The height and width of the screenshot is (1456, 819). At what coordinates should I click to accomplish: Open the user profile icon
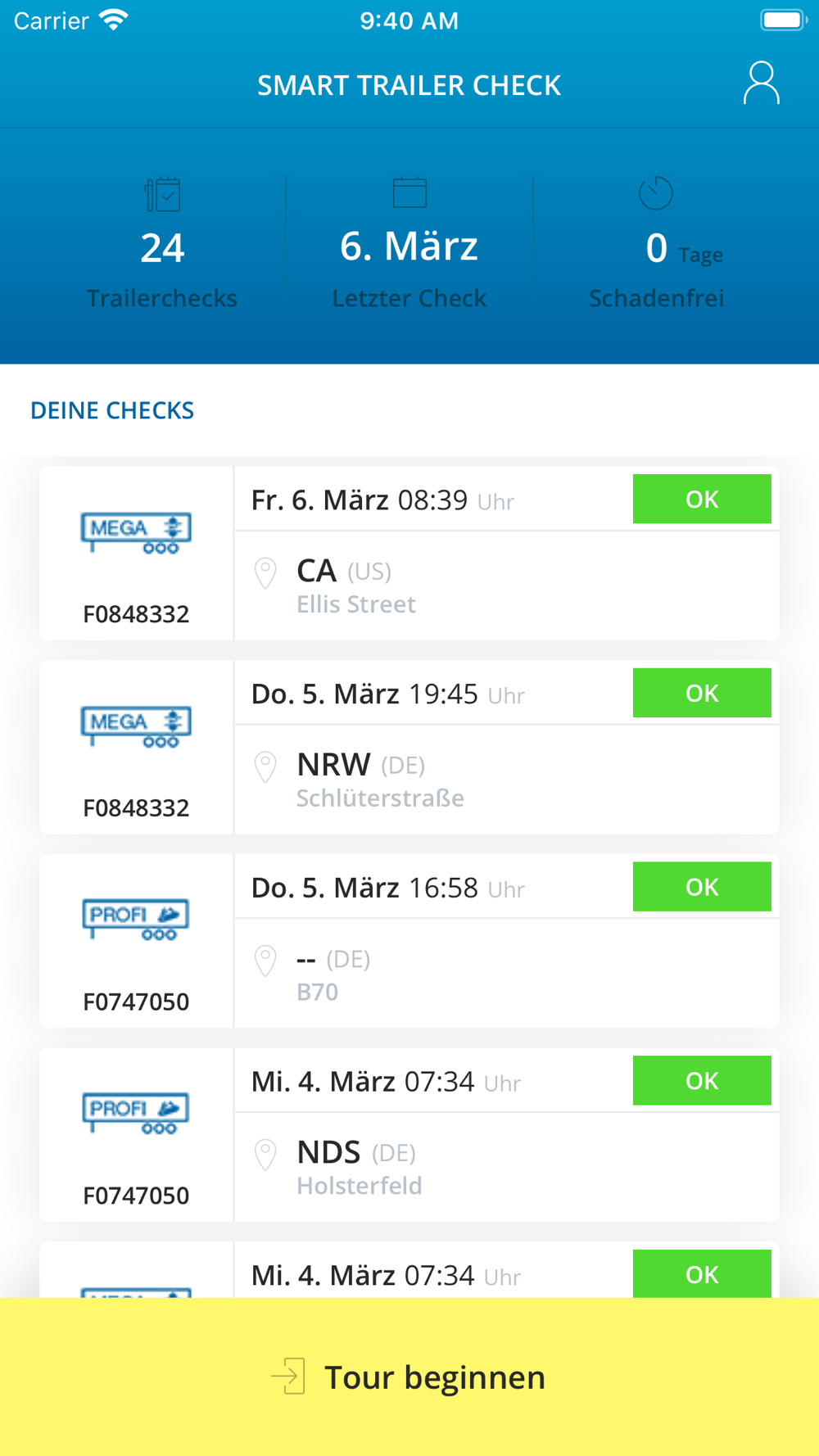click(x=761, y=84)
